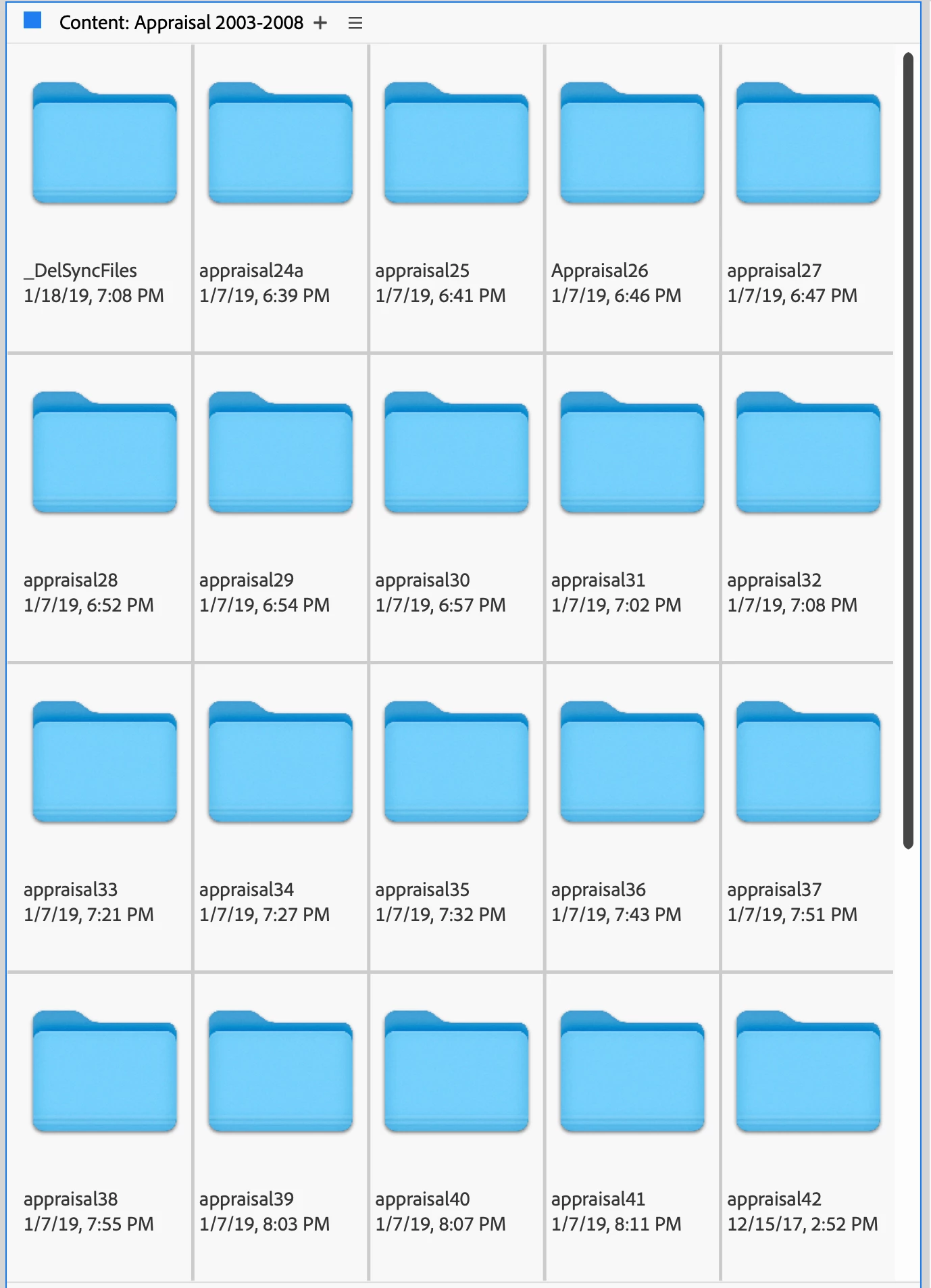The width and height of the screenshot is (931, 1288).
Task: Open the appraisal24a folder
Action: coord(280,144)
